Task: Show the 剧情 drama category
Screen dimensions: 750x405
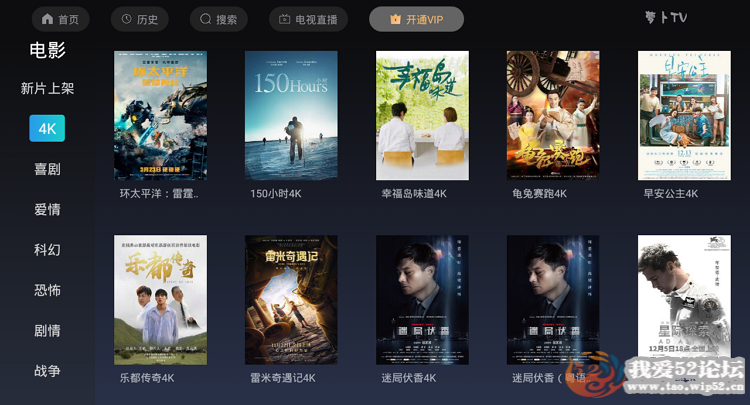Action: coord(47,330)
